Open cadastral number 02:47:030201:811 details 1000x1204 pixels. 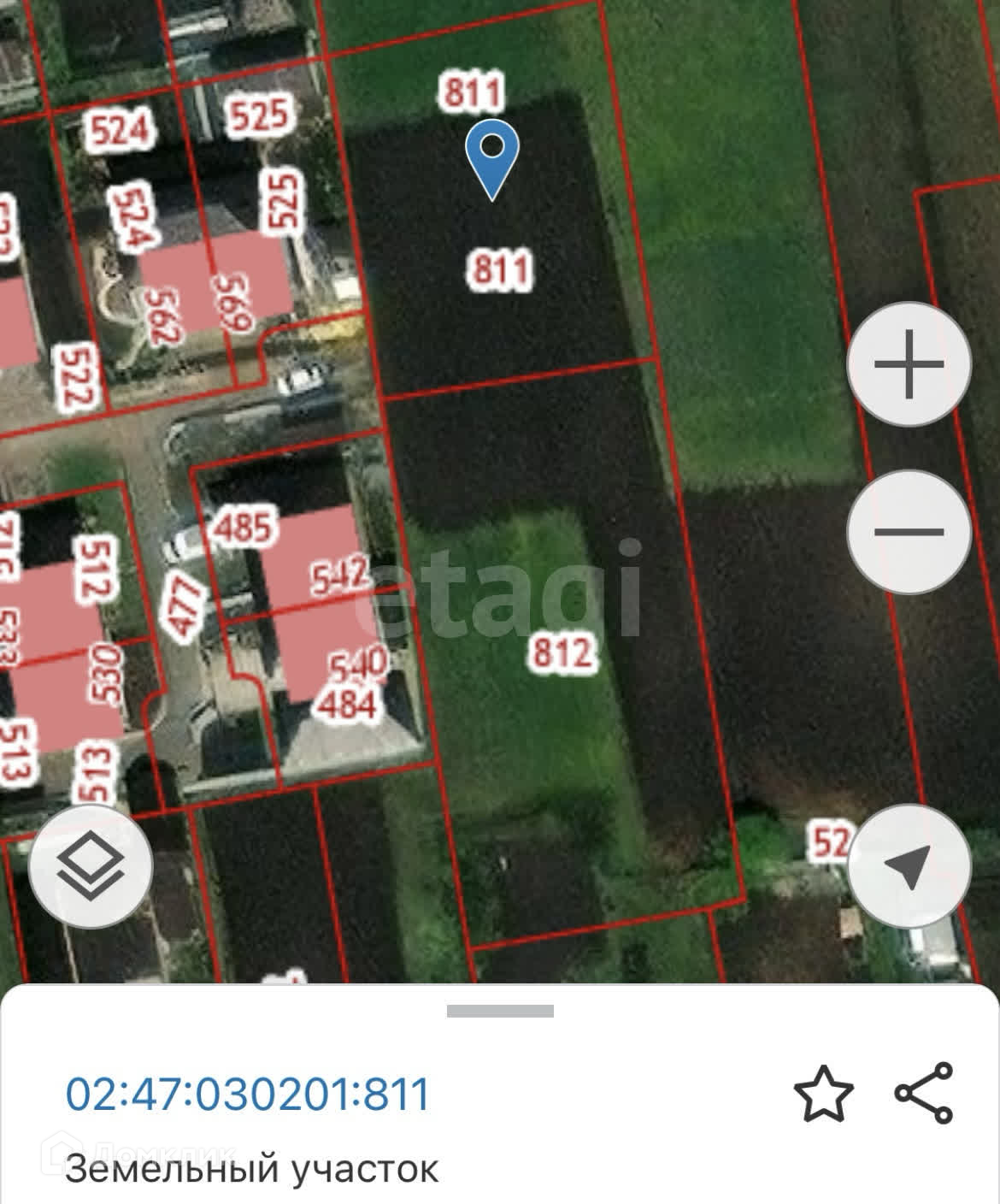(248, 1095)
